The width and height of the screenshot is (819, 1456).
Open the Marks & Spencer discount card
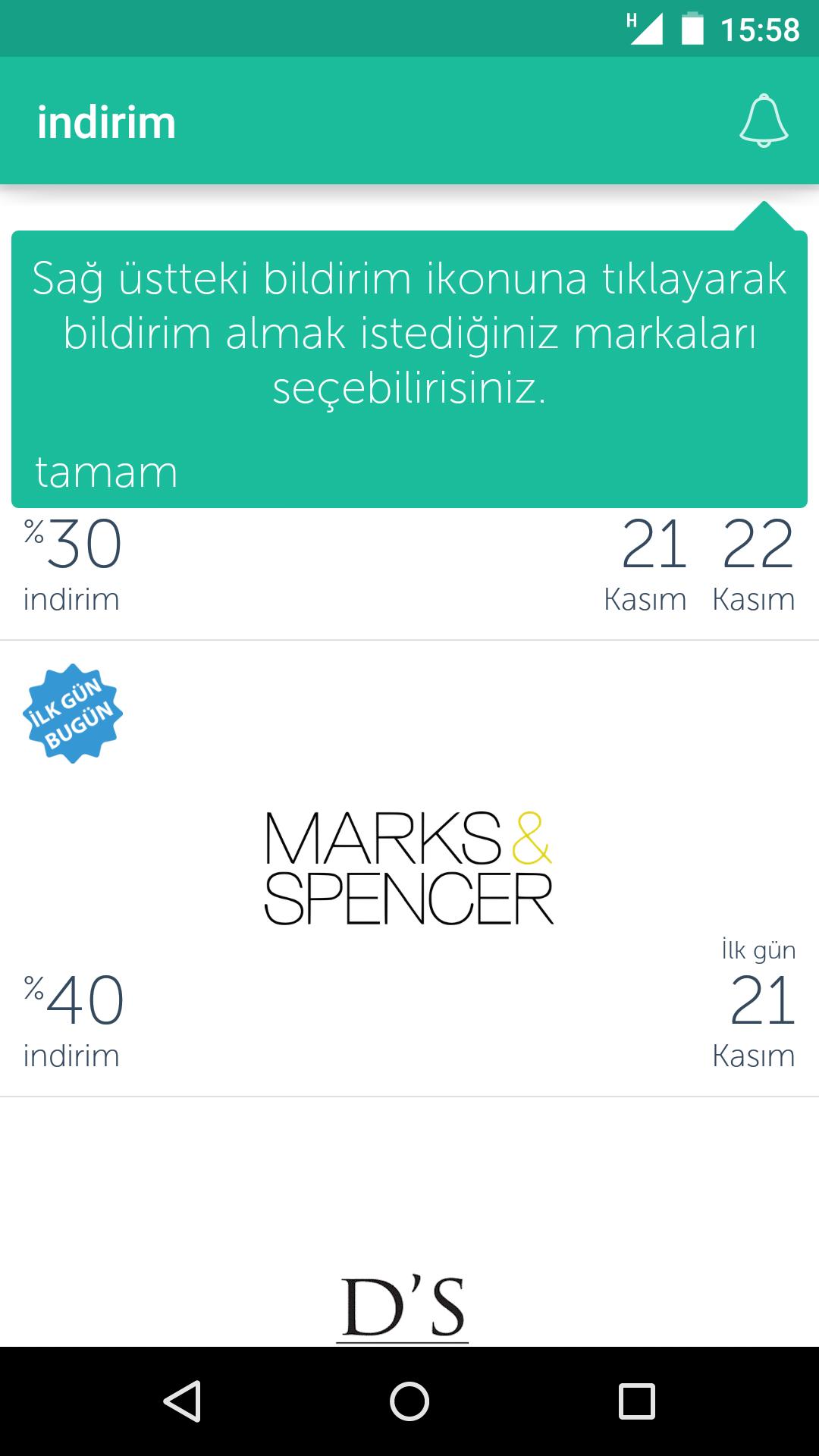(409, 868)
